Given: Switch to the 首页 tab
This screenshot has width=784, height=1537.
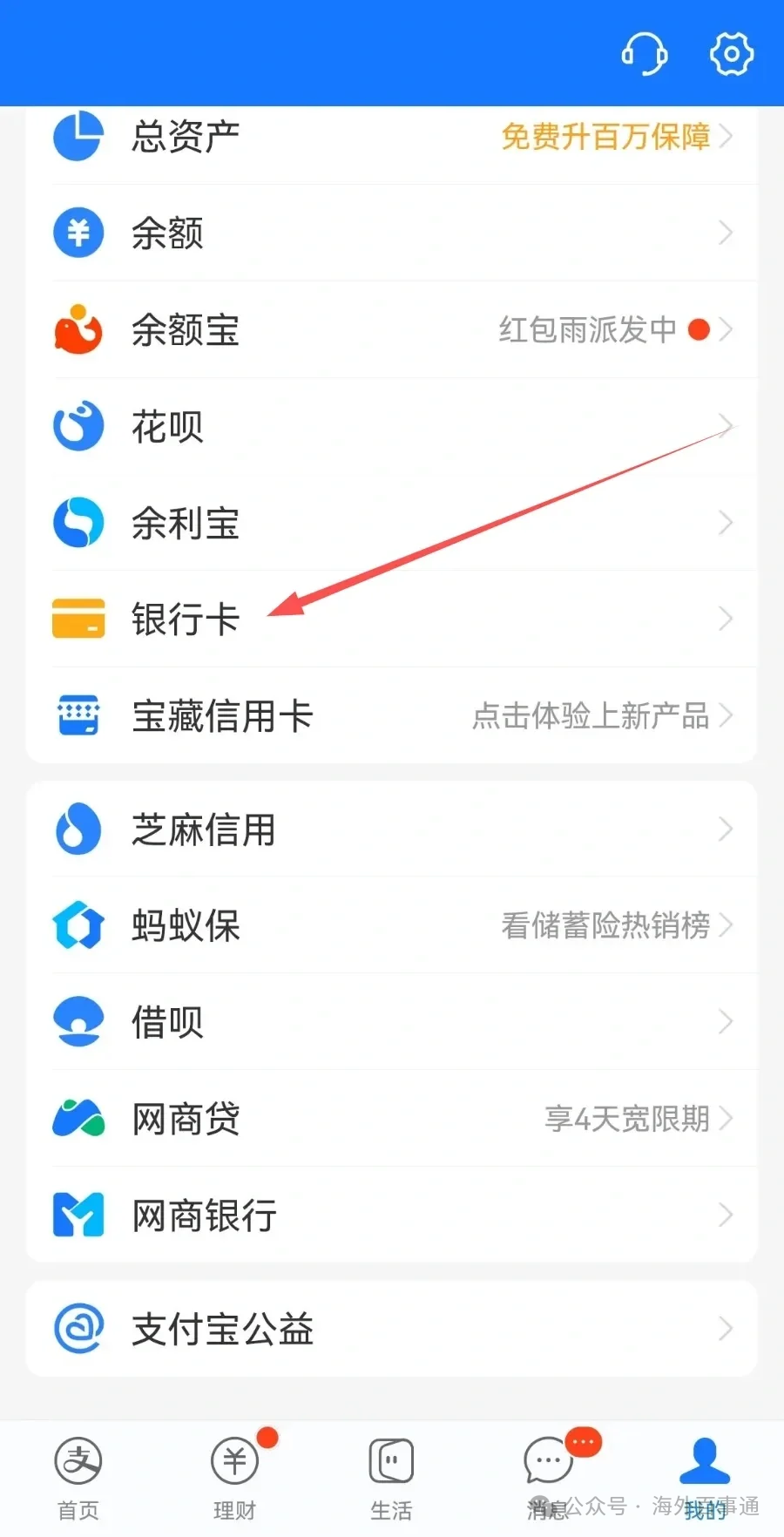Looking at the screenshot, I should click(x=78, y=1479).
